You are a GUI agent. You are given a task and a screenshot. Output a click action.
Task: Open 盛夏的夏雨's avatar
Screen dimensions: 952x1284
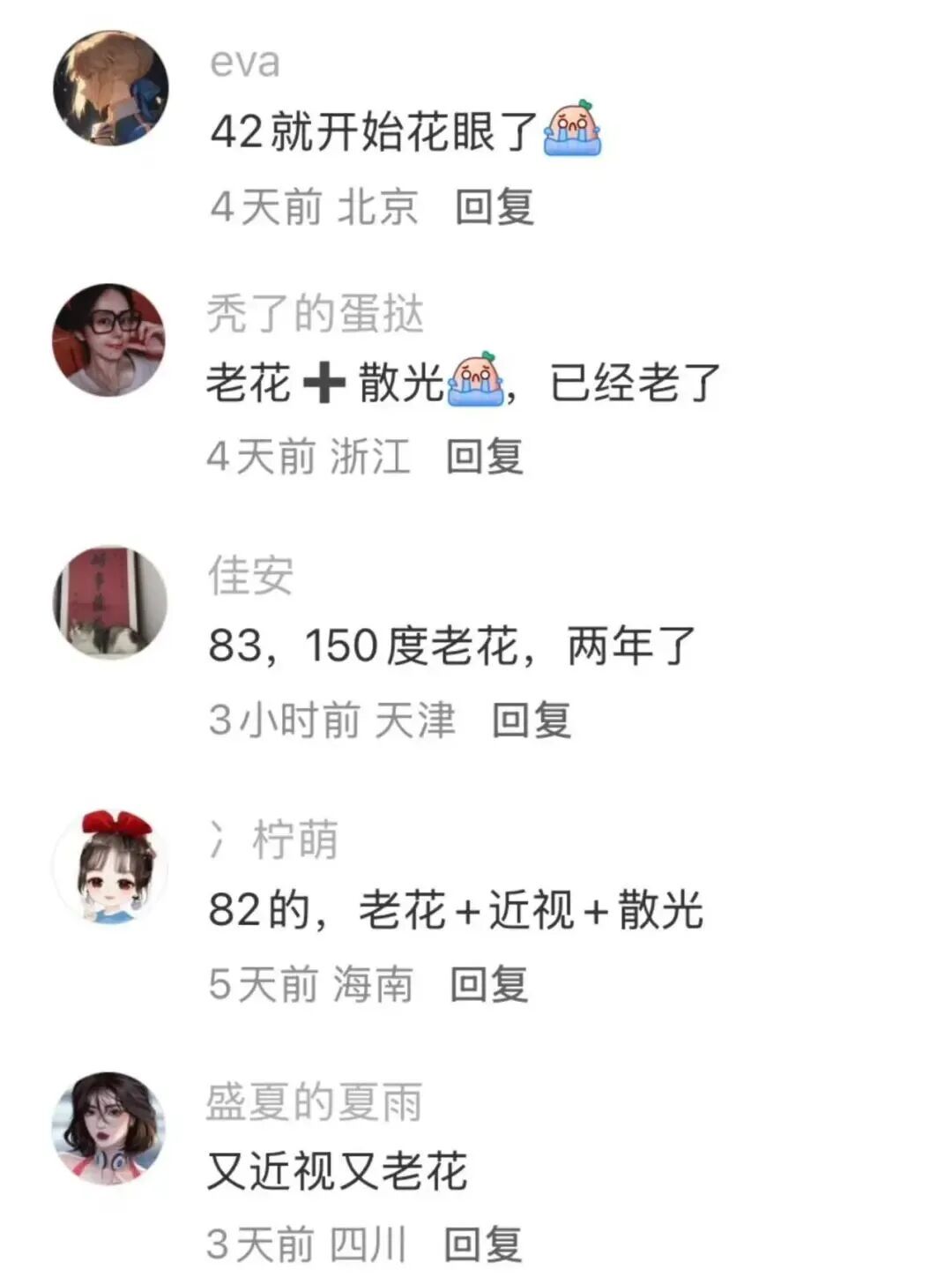tap(110, 1128)
